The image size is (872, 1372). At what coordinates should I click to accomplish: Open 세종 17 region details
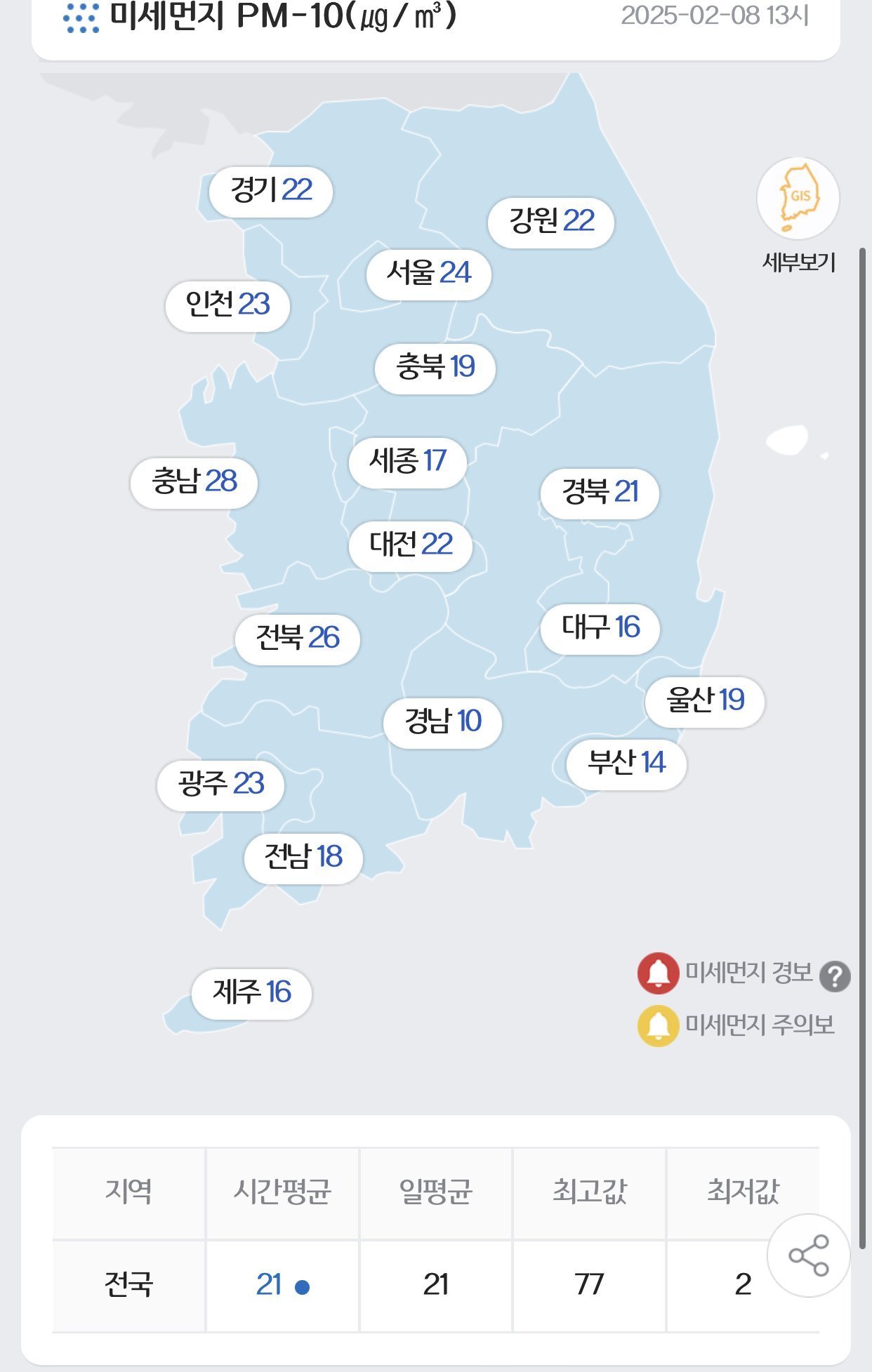click(407, 462)
